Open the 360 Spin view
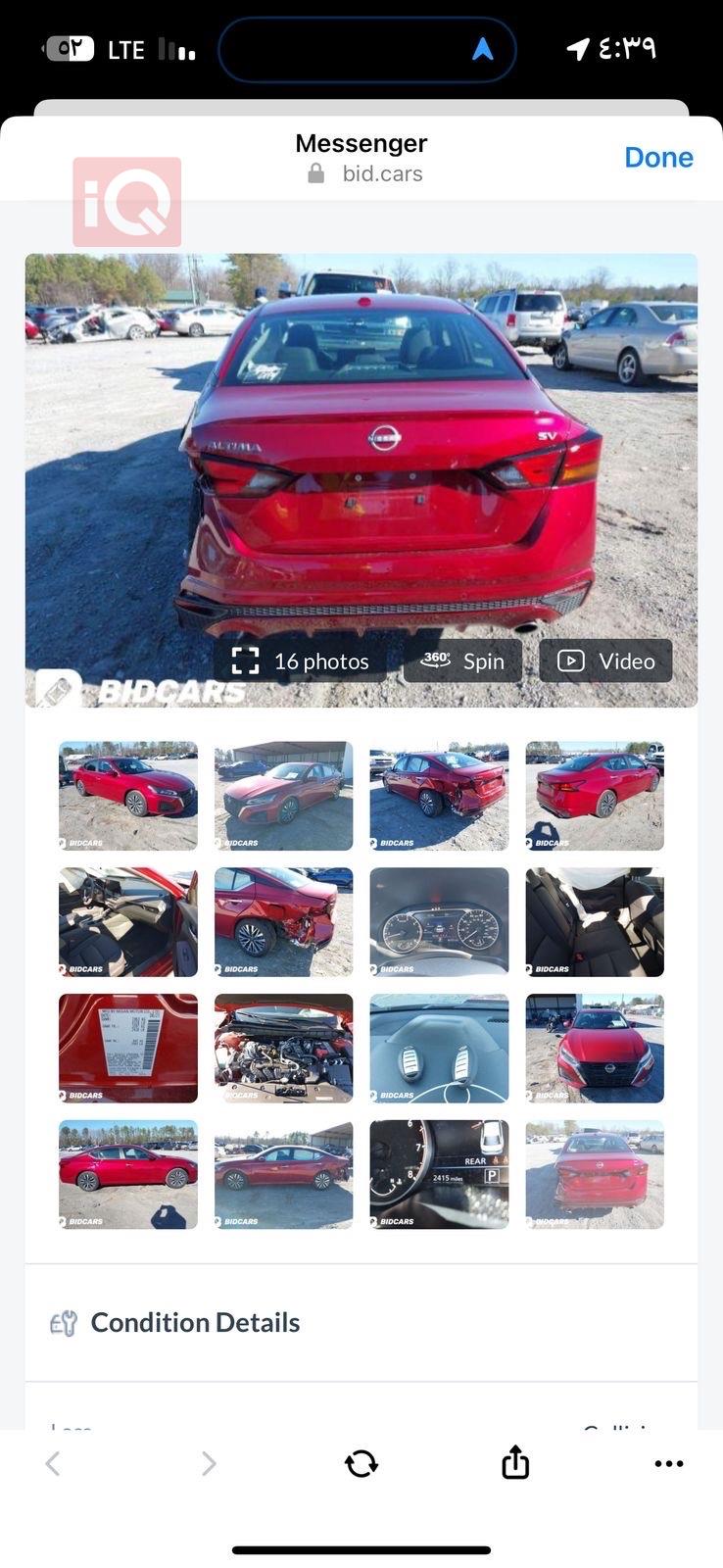 pos(462,661)
